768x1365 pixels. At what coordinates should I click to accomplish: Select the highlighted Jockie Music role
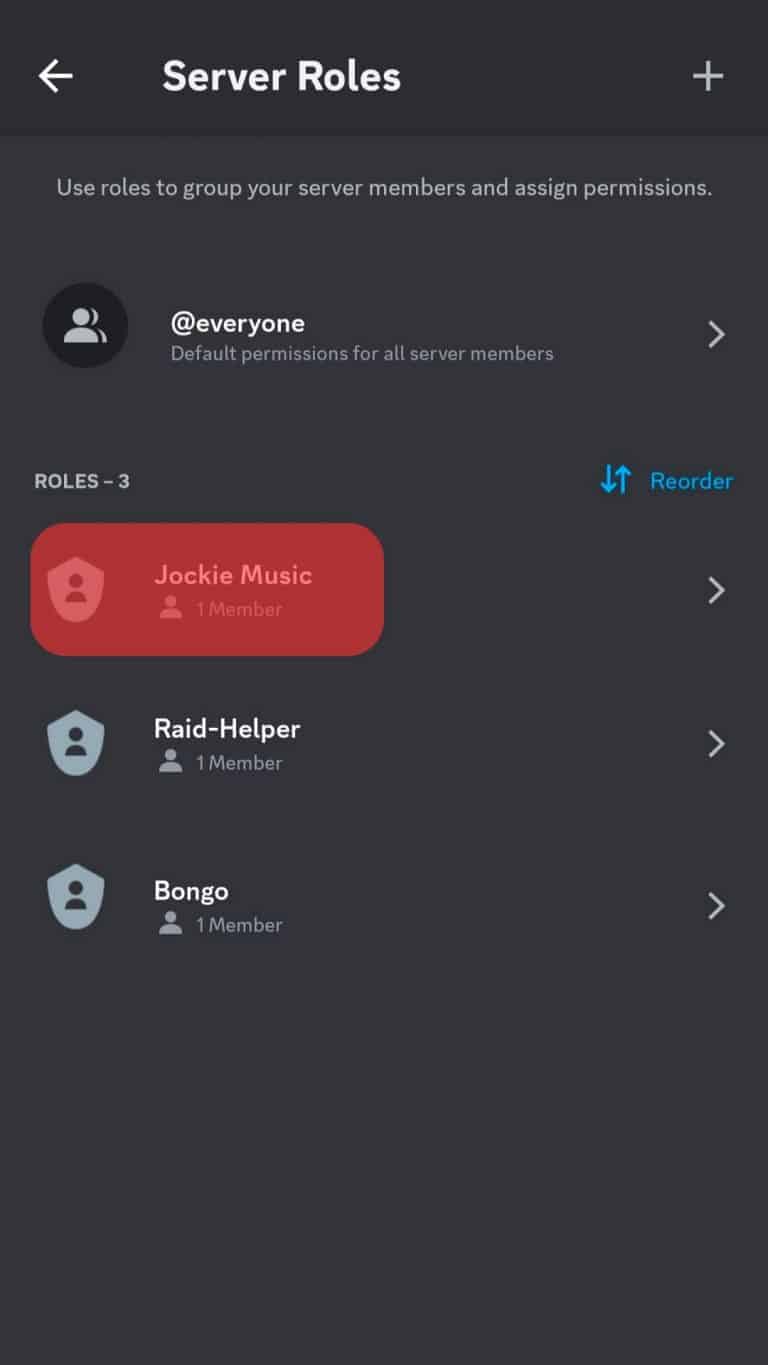[233, 590]
